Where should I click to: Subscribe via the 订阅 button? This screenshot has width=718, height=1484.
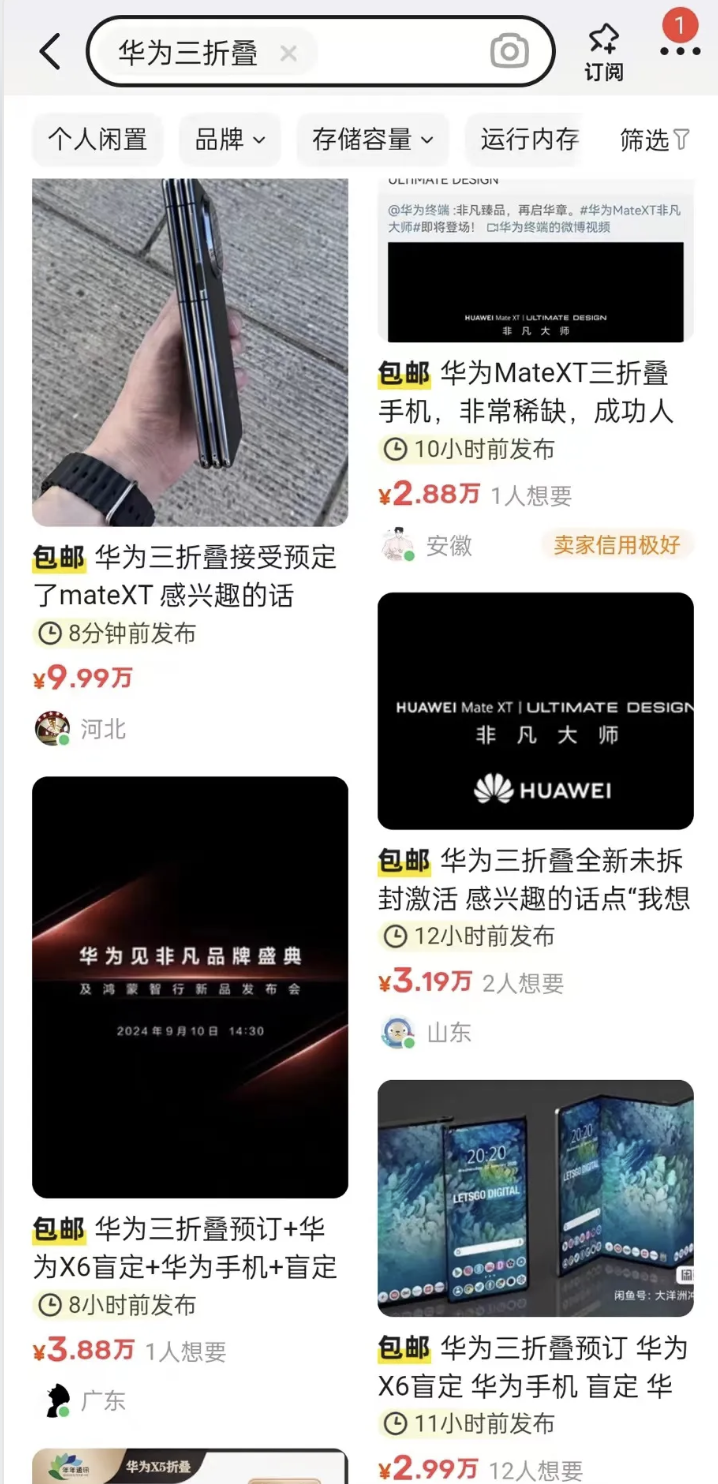[603, 52]
